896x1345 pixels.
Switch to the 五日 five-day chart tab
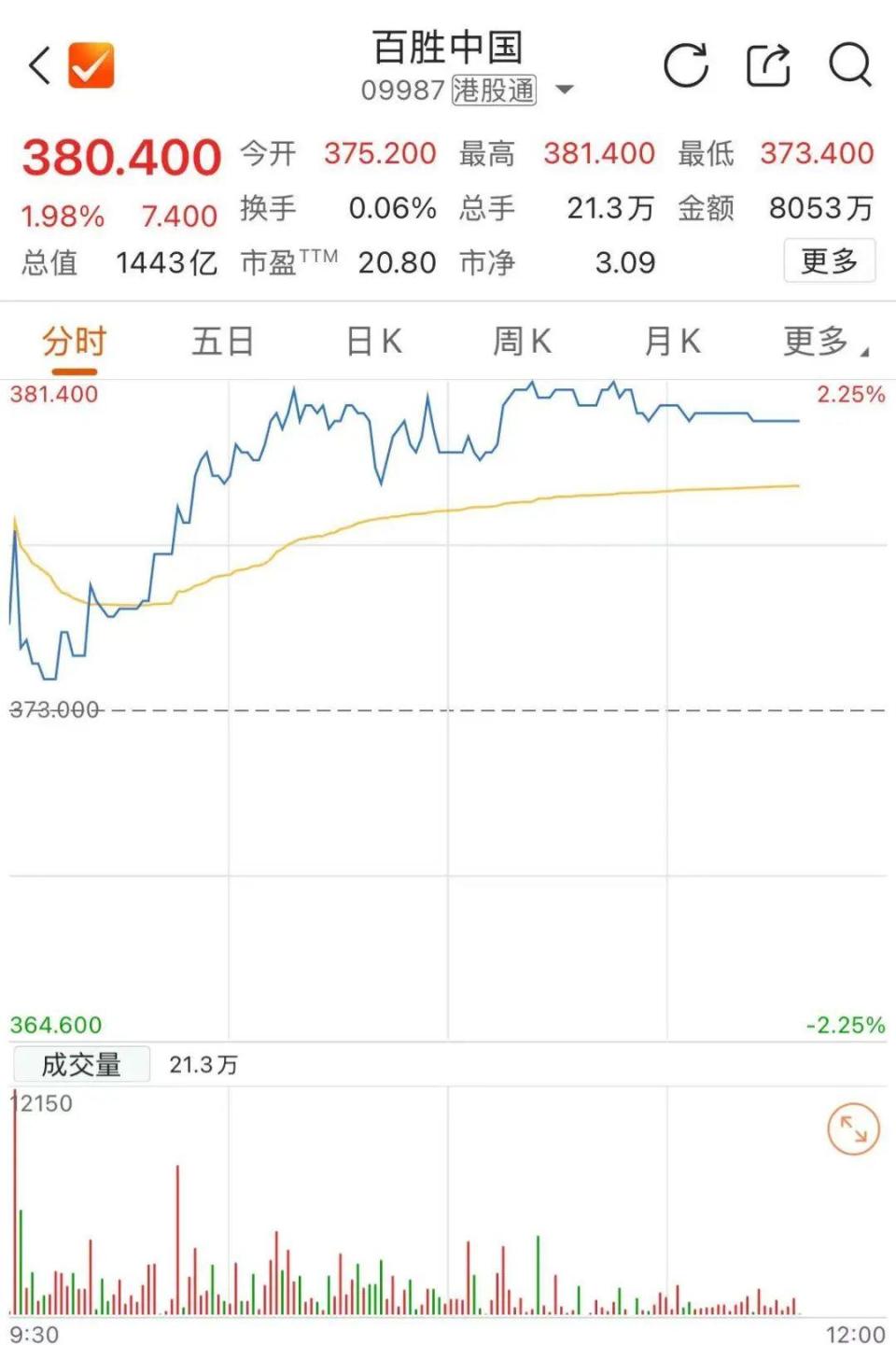tap(222, 342)
